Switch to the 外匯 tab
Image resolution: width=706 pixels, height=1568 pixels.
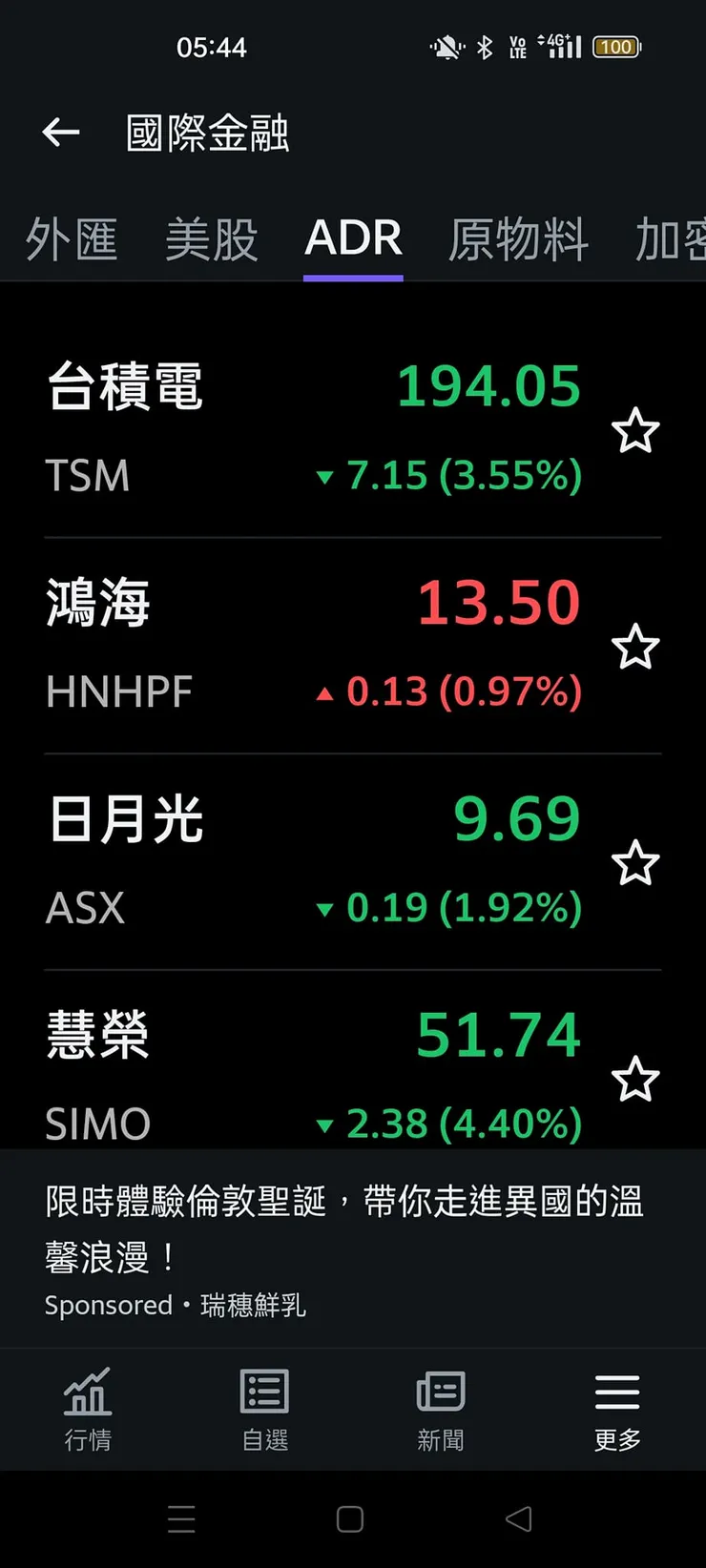click(x=72, y=238)
